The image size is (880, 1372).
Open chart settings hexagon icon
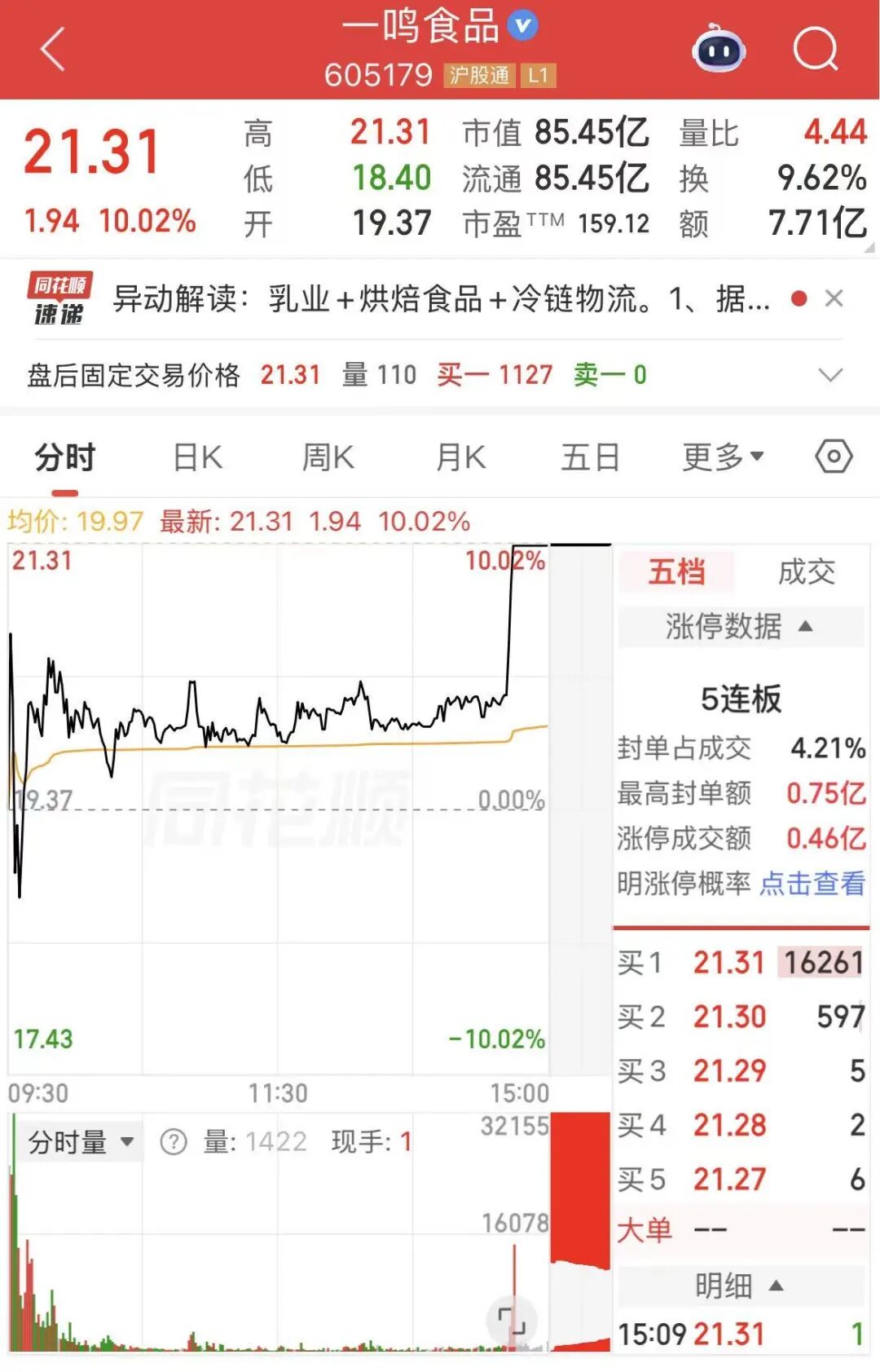tap(834, 457)
